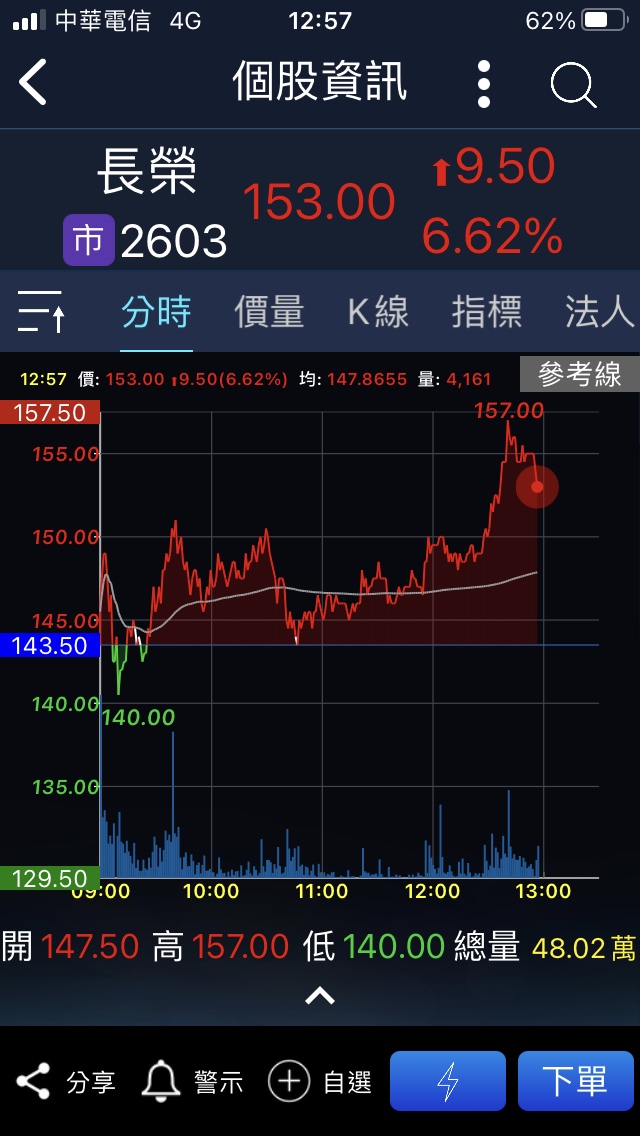640x1136 pixels.
Task: Tap the sort list icon beside 分時
Action: tap(41, 311)
